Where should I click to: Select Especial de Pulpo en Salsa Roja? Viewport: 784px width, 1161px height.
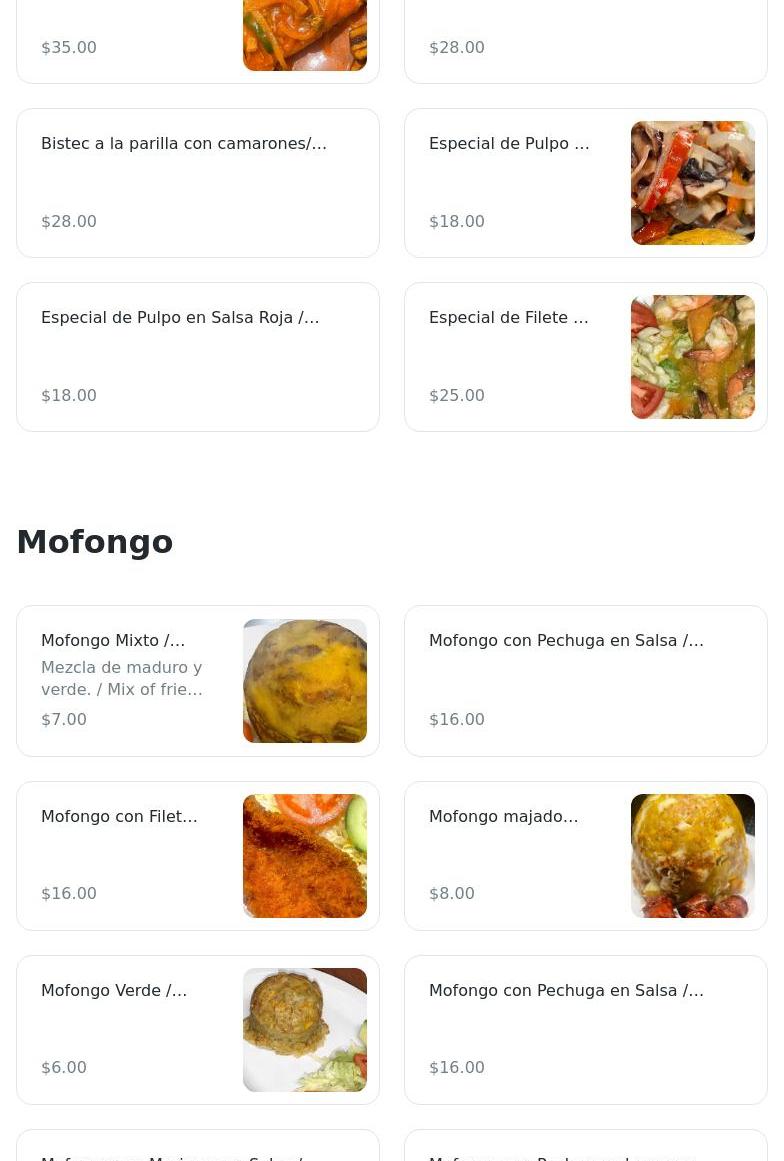[198, 357]
